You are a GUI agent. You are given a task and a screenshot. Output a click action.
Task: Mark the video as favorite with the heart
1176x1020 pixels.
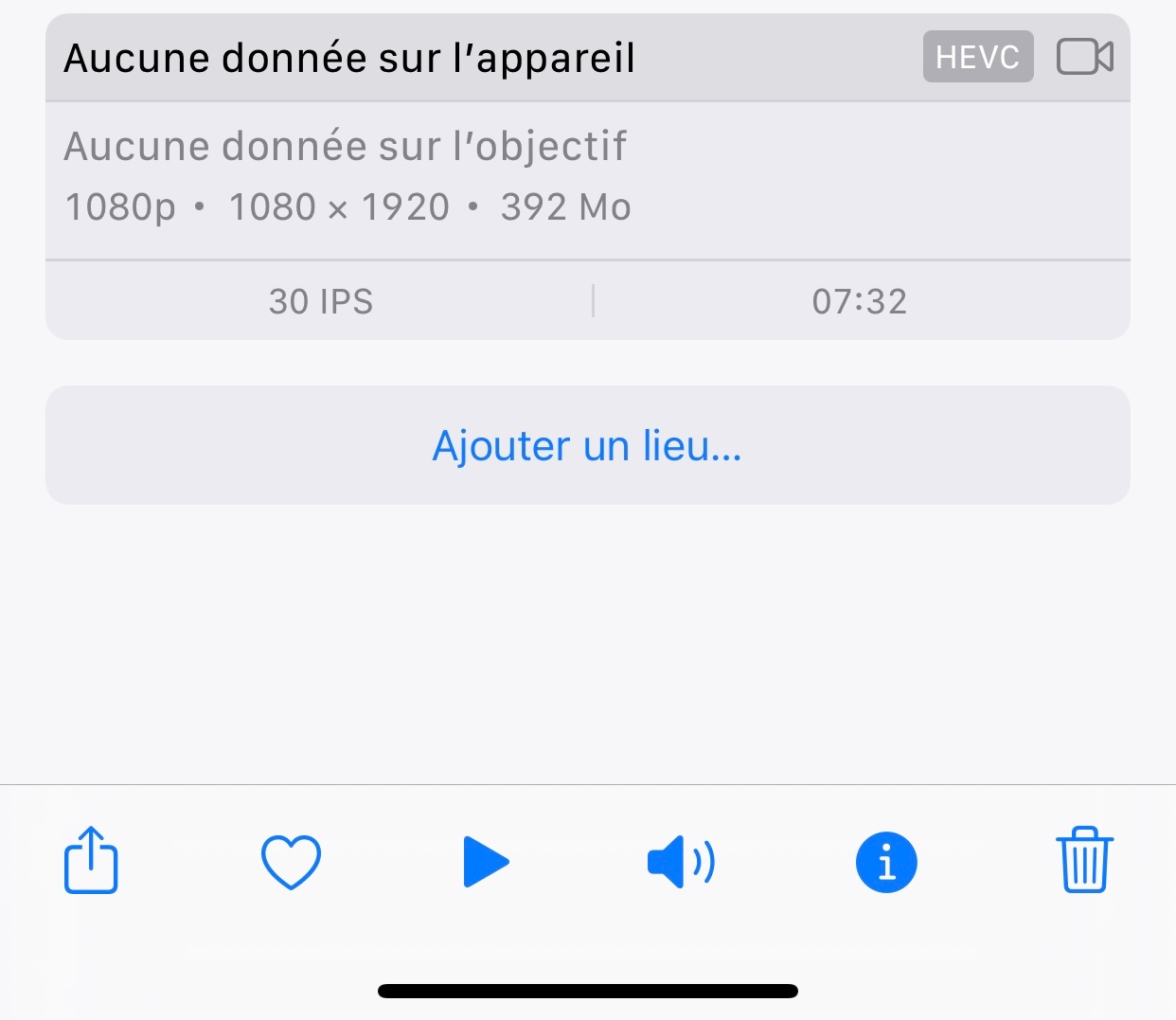point(291,862)
